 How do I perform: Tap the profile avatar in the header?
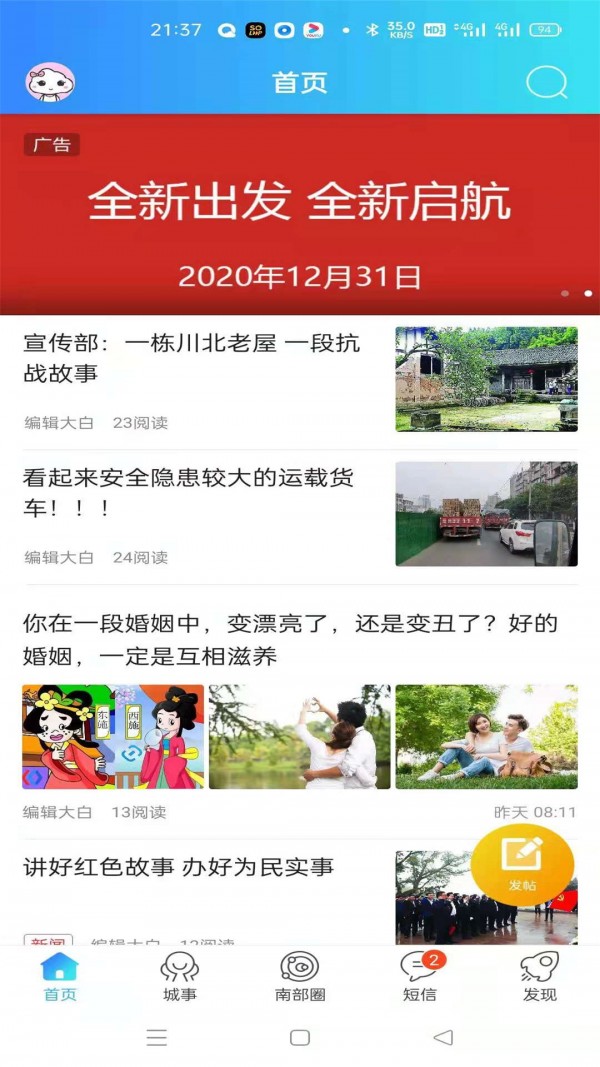50,82
